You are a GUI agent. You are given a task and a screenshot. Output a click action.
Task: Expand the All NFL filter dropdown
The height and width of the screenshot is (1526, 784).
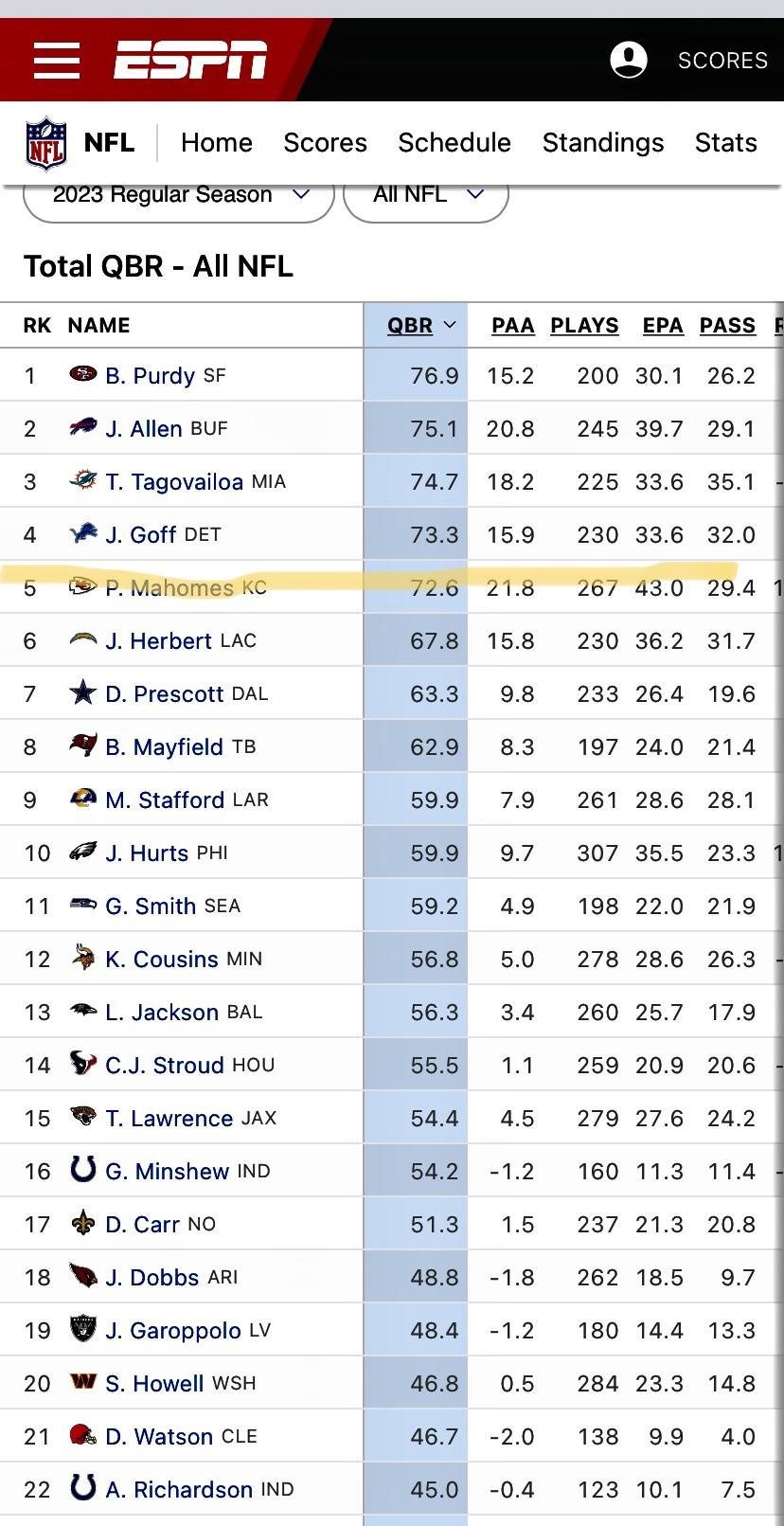(x=426, y=195)
